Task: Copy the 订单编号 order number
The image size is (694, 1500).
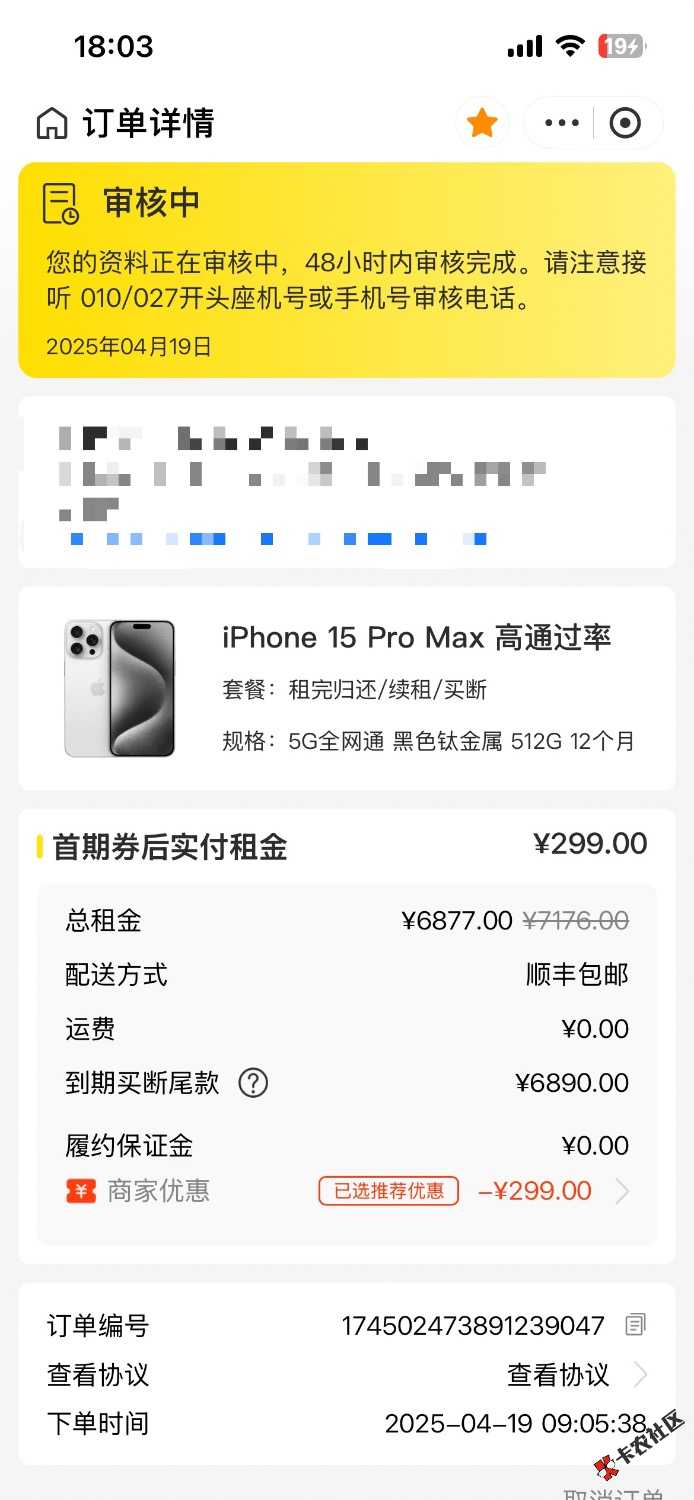Action: click(635, 1326)
